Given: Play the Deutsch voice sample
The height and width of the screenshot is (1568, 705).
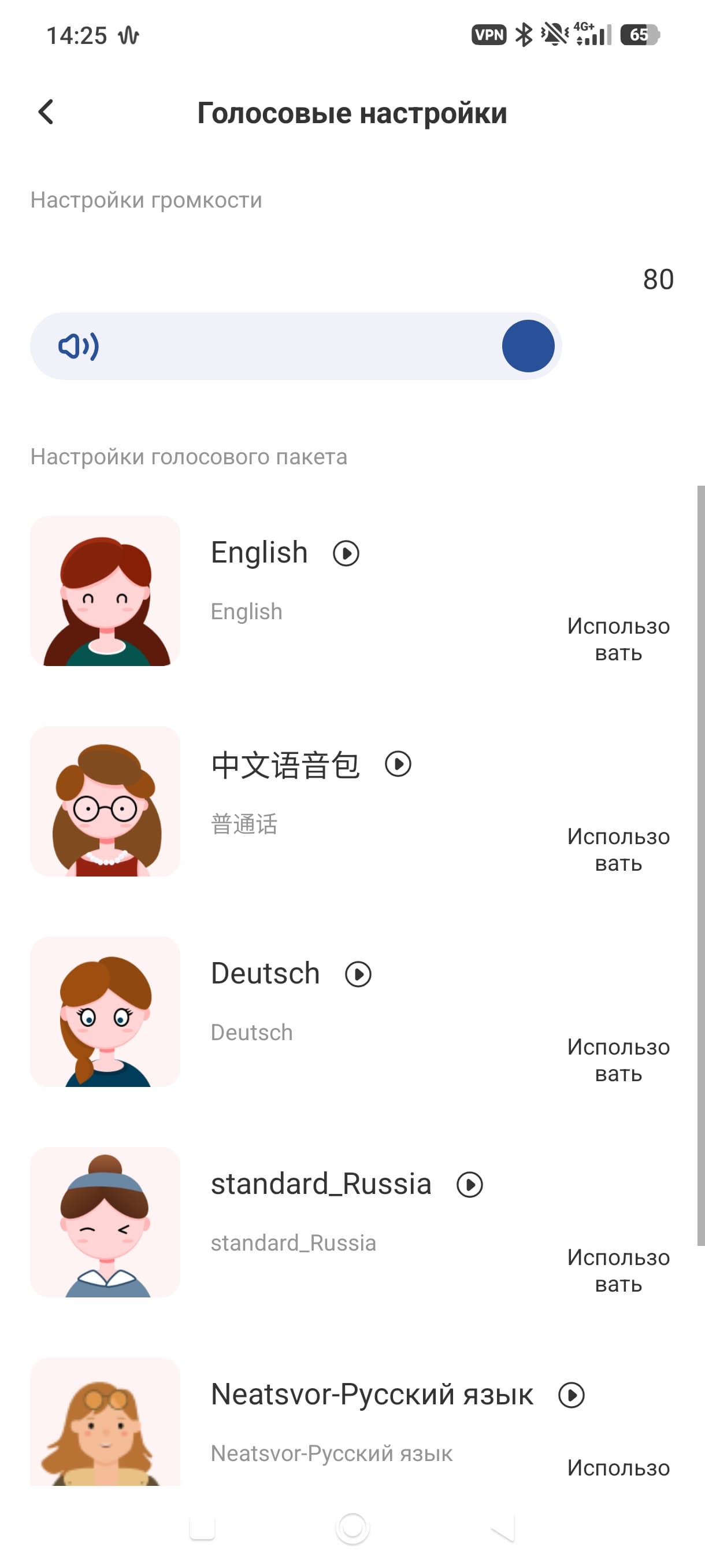Looking at the screenshot, I should pyautogui.click(x=358, y=974).
